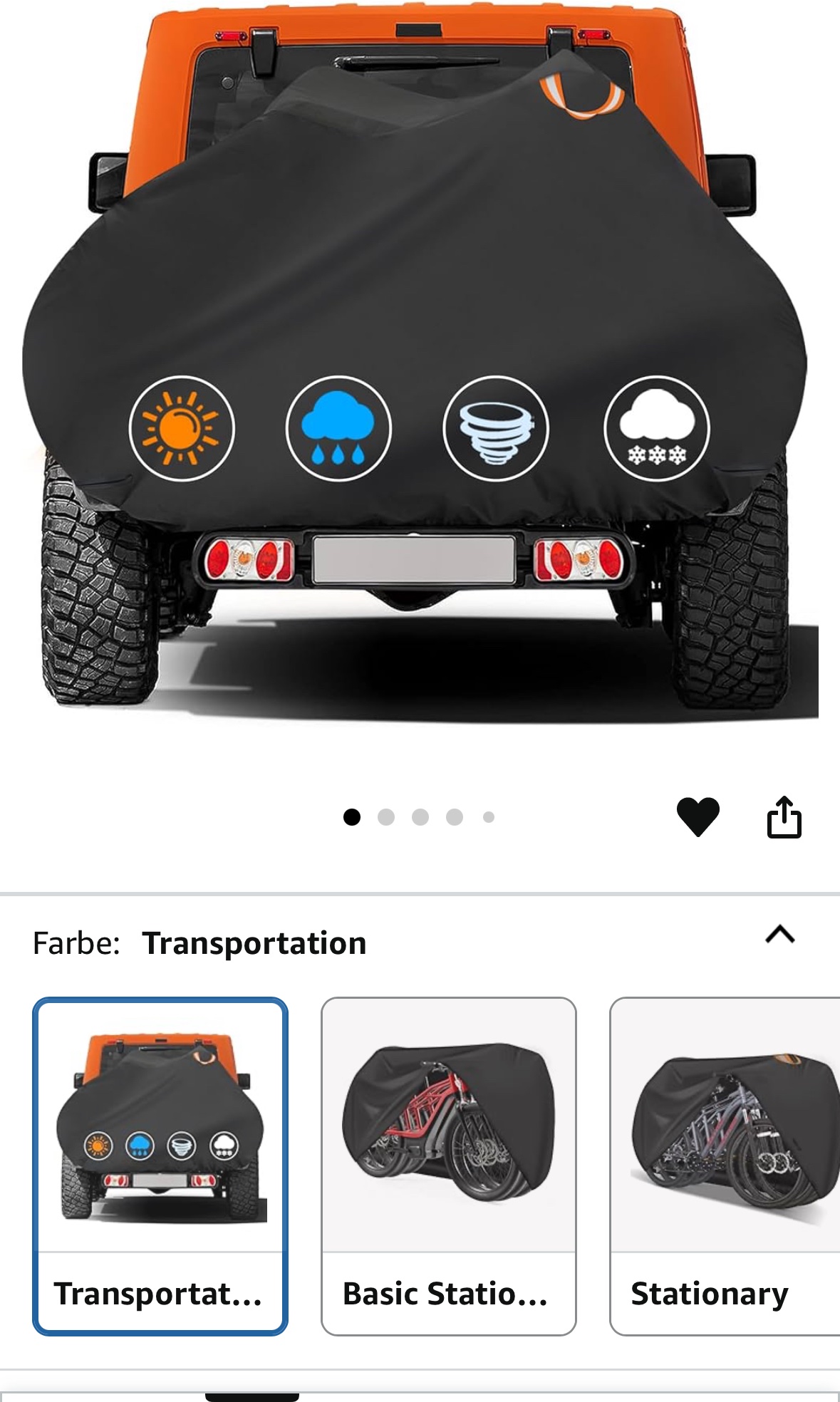840x1402 pixels.
Task: Share this product
Action: click(784, 816)
